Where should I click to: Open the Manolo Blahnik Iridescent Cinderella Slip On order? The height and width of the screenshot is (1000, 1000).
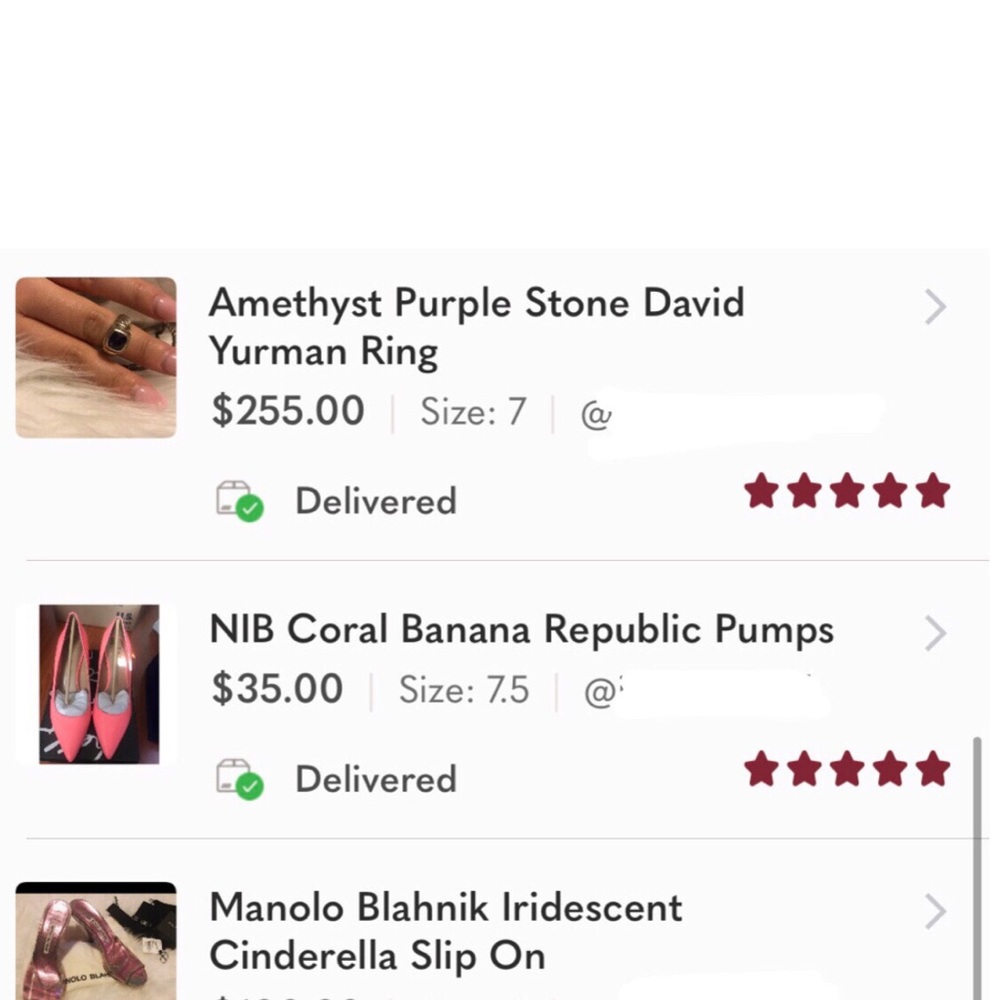pos(934,912)
